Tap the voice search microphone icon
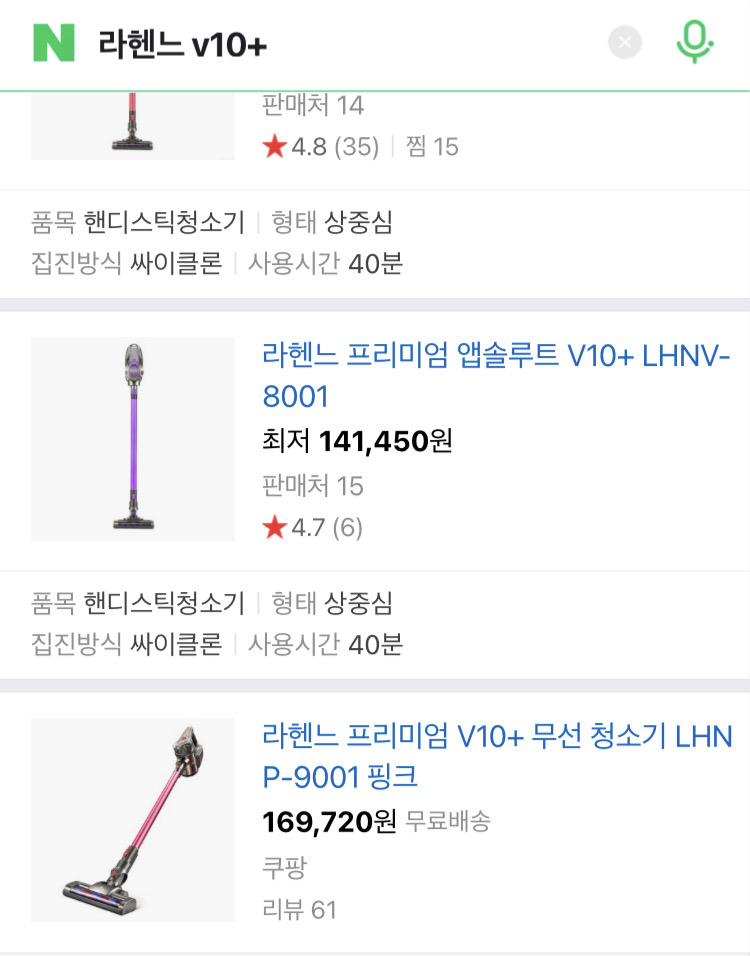750x956 pixels. (x=696, y=42)
